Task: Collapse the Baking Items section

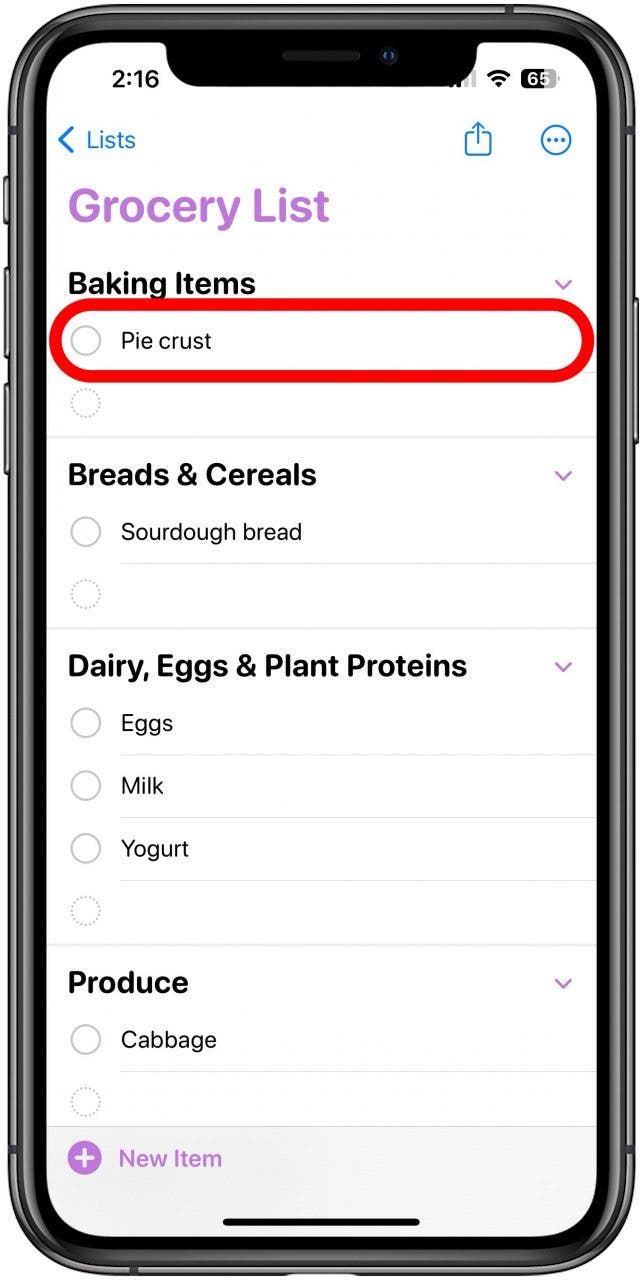Action: coord(563,284)
